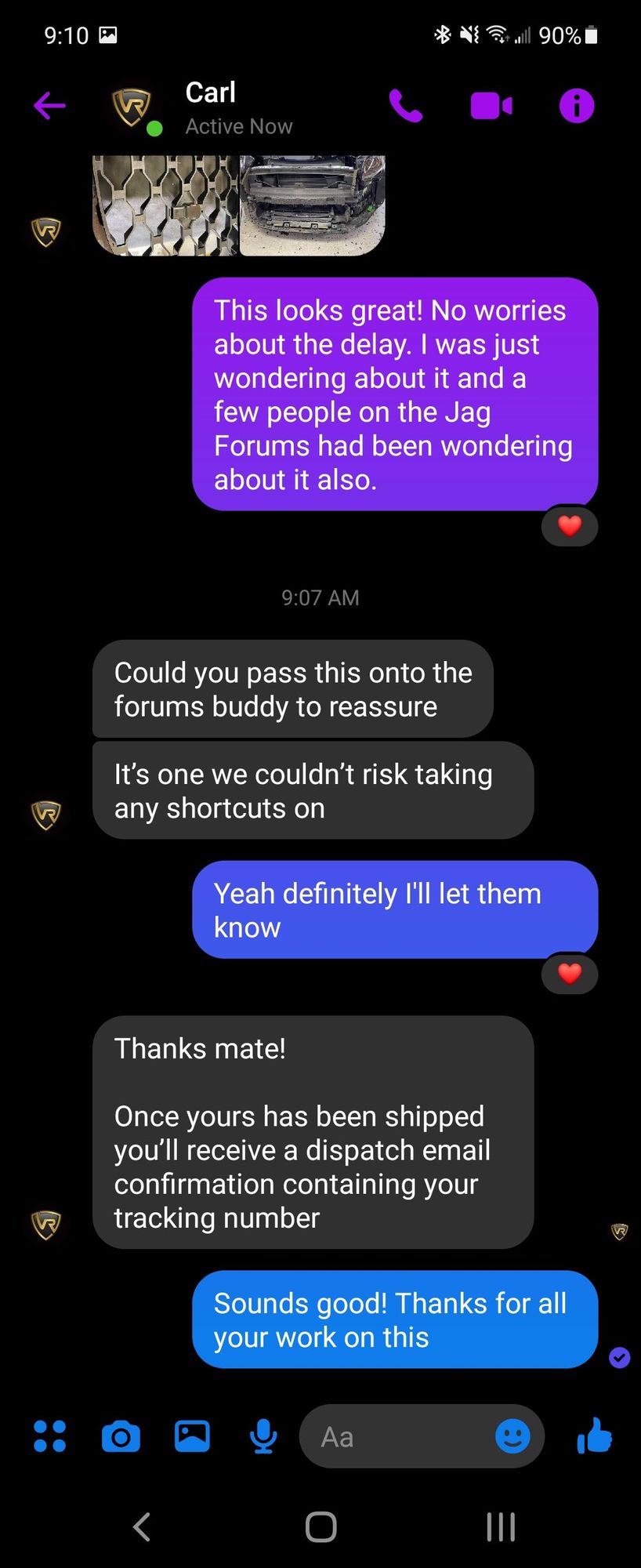Open Carl's profile from header name
641x1568 pixels.
[x=210, y=93]
